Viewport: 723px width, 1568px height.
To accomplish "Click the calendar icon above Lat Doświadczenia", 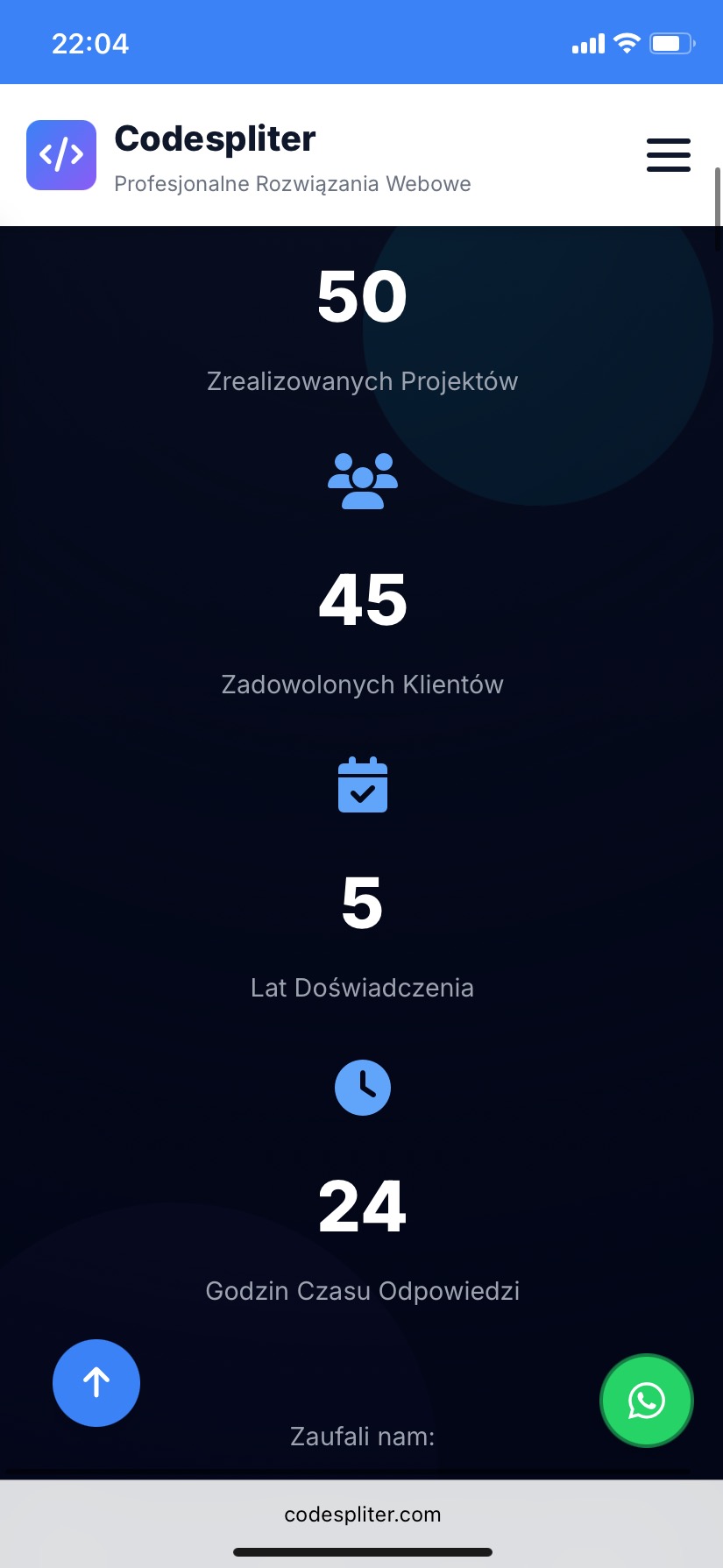I will point(363,785).
